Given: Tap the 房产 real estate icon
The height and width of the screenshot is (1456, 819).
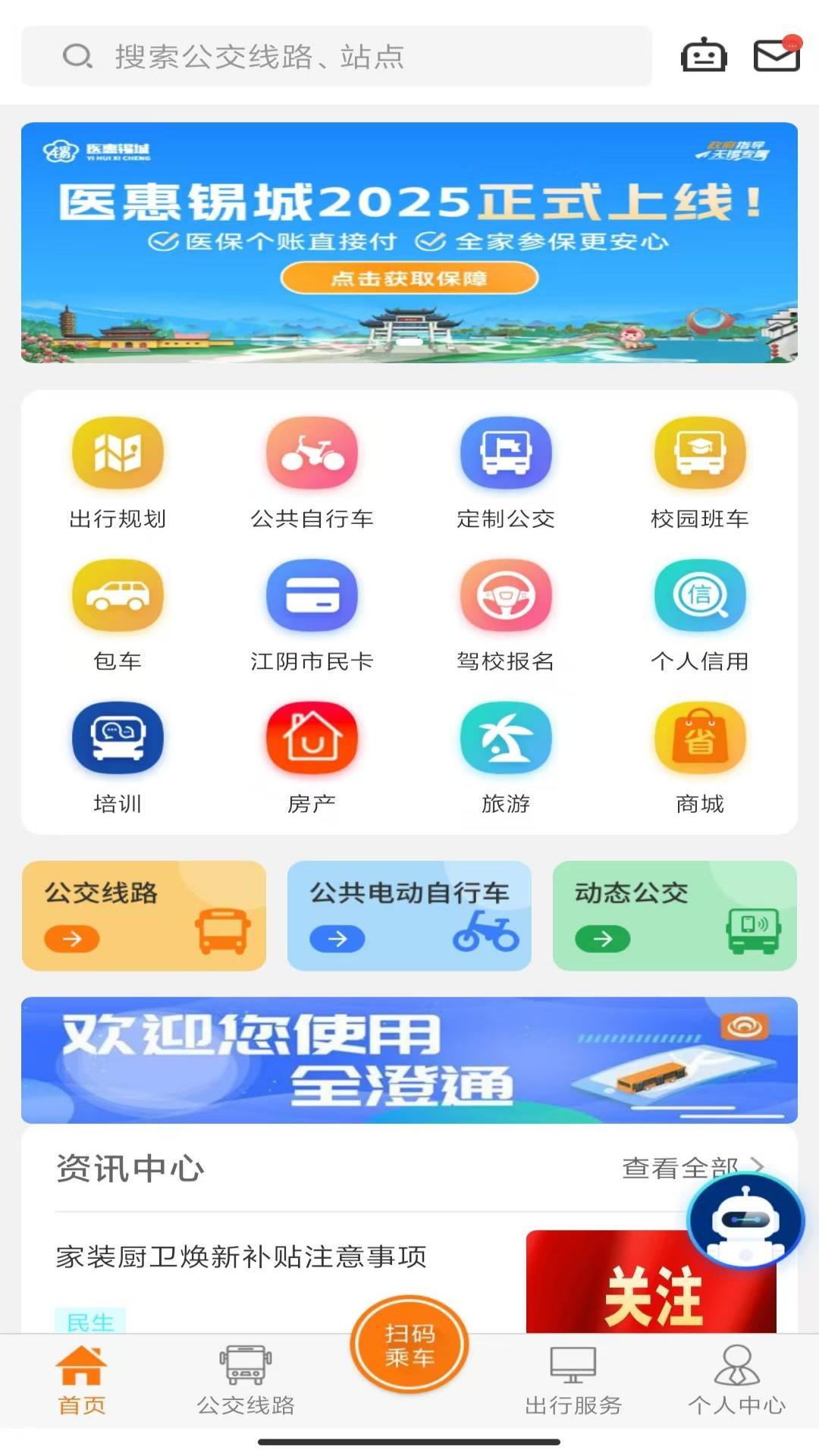Looking at the screenshot, I should pos(311,739).
